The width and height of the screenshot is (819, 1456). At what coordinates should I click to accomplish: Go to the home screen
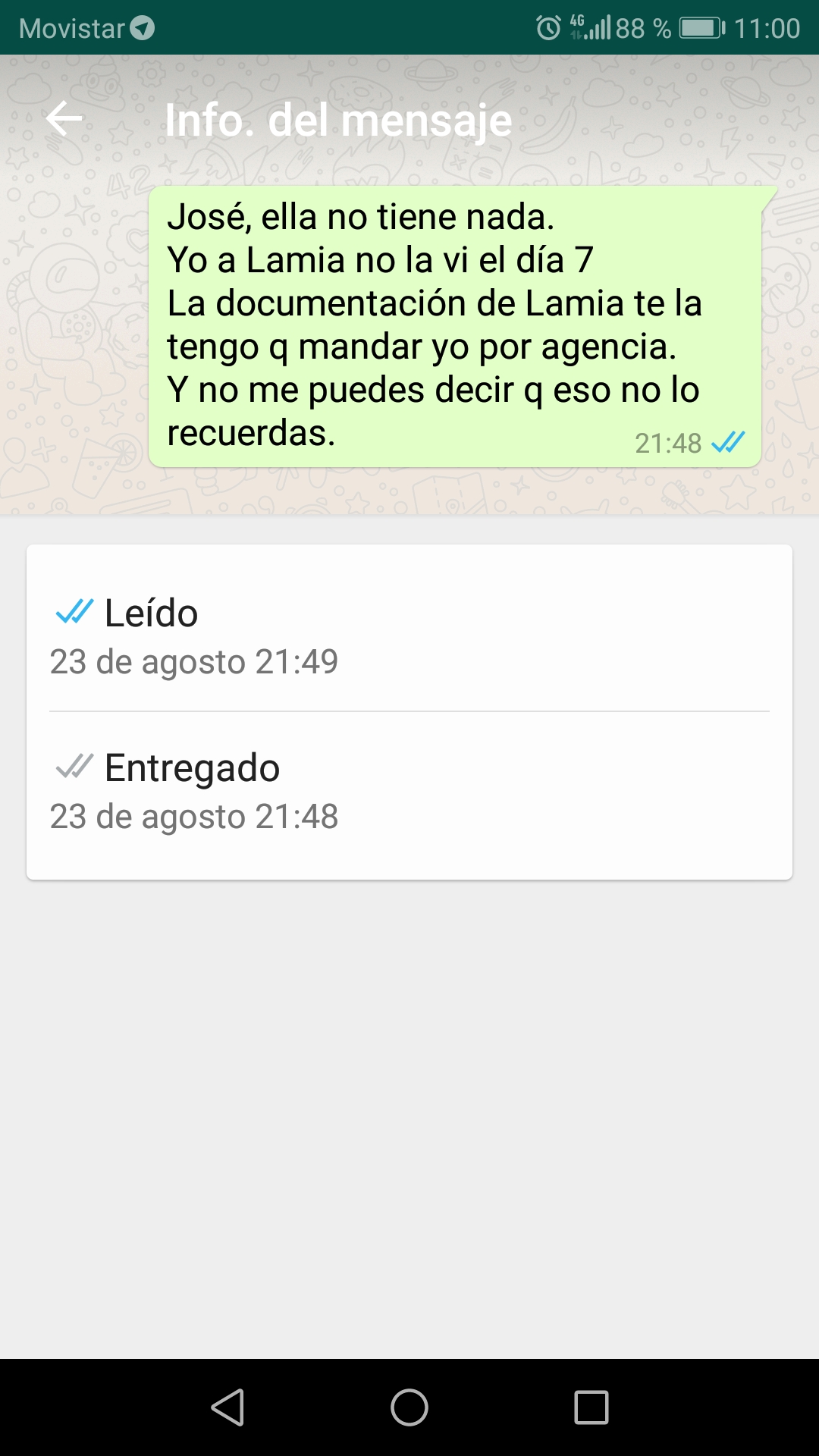[x=409, y=1407]
